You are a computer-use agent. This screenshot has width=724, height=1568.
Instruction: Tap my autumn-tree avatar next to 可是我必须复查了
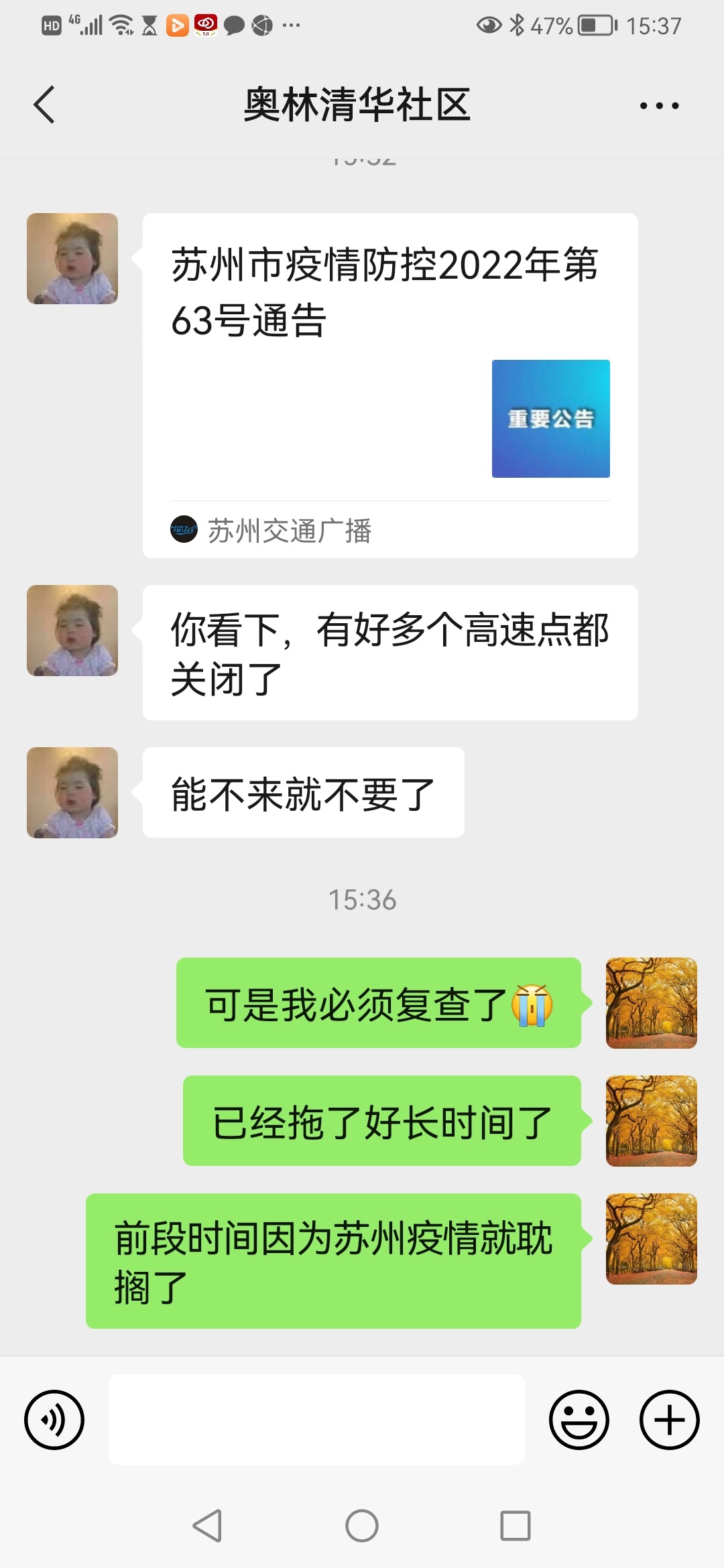pyautogui.click(x=651, y=1002)
